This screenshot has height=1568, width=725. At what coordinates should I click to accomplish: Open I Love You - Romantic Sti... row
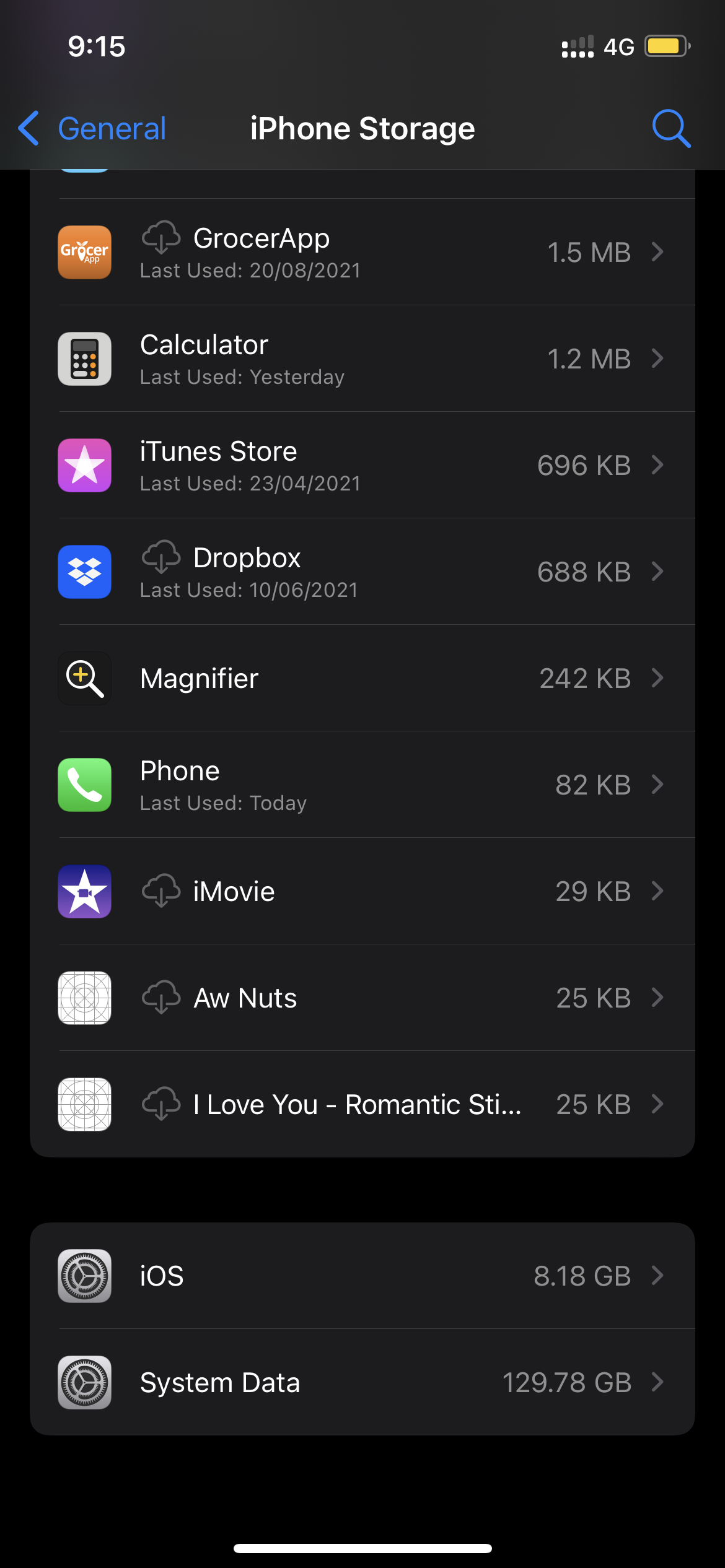[x=362, y=1104]
